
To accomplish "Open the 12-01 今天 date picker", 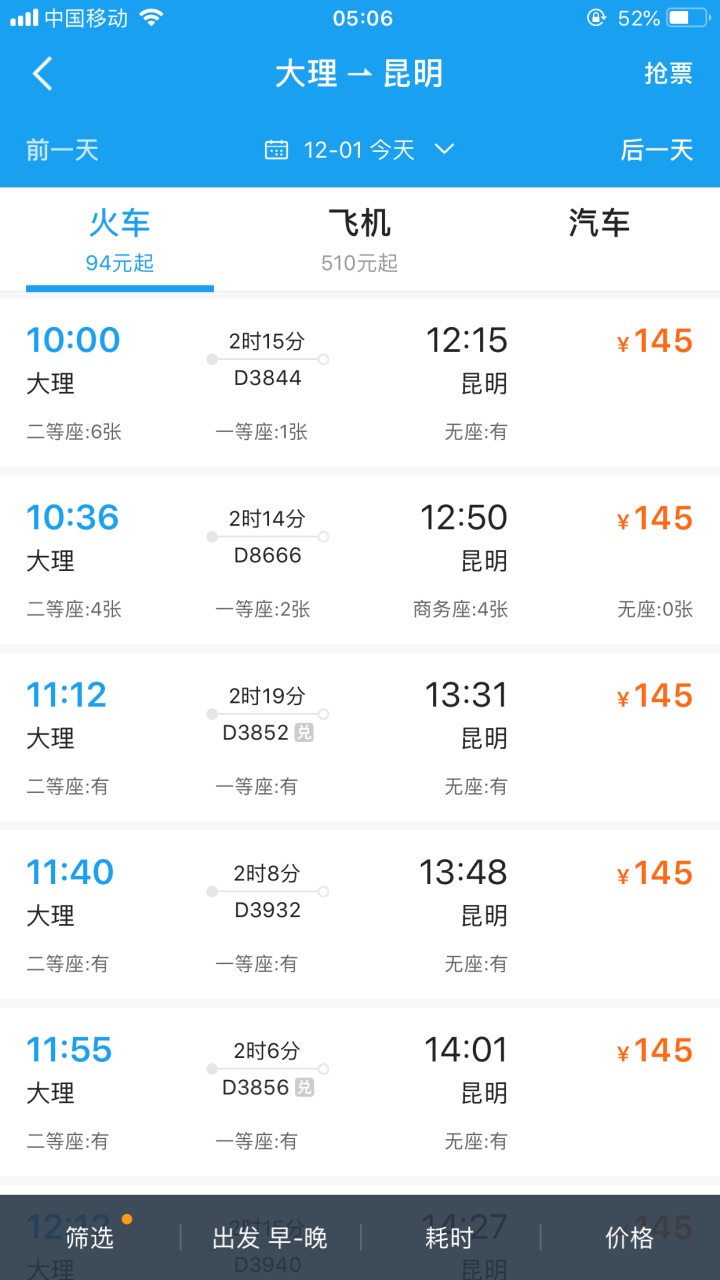I will pos(360,150).
